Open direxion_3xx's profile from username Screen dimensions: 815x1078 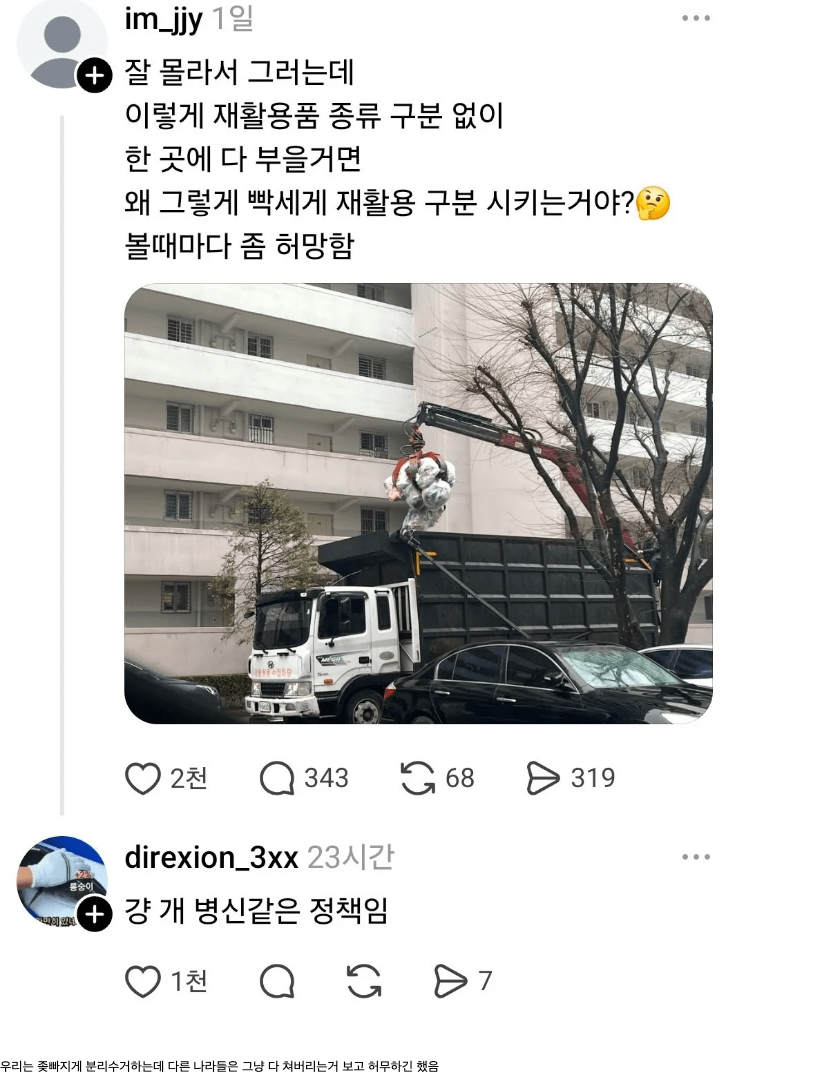pos(211,857)
